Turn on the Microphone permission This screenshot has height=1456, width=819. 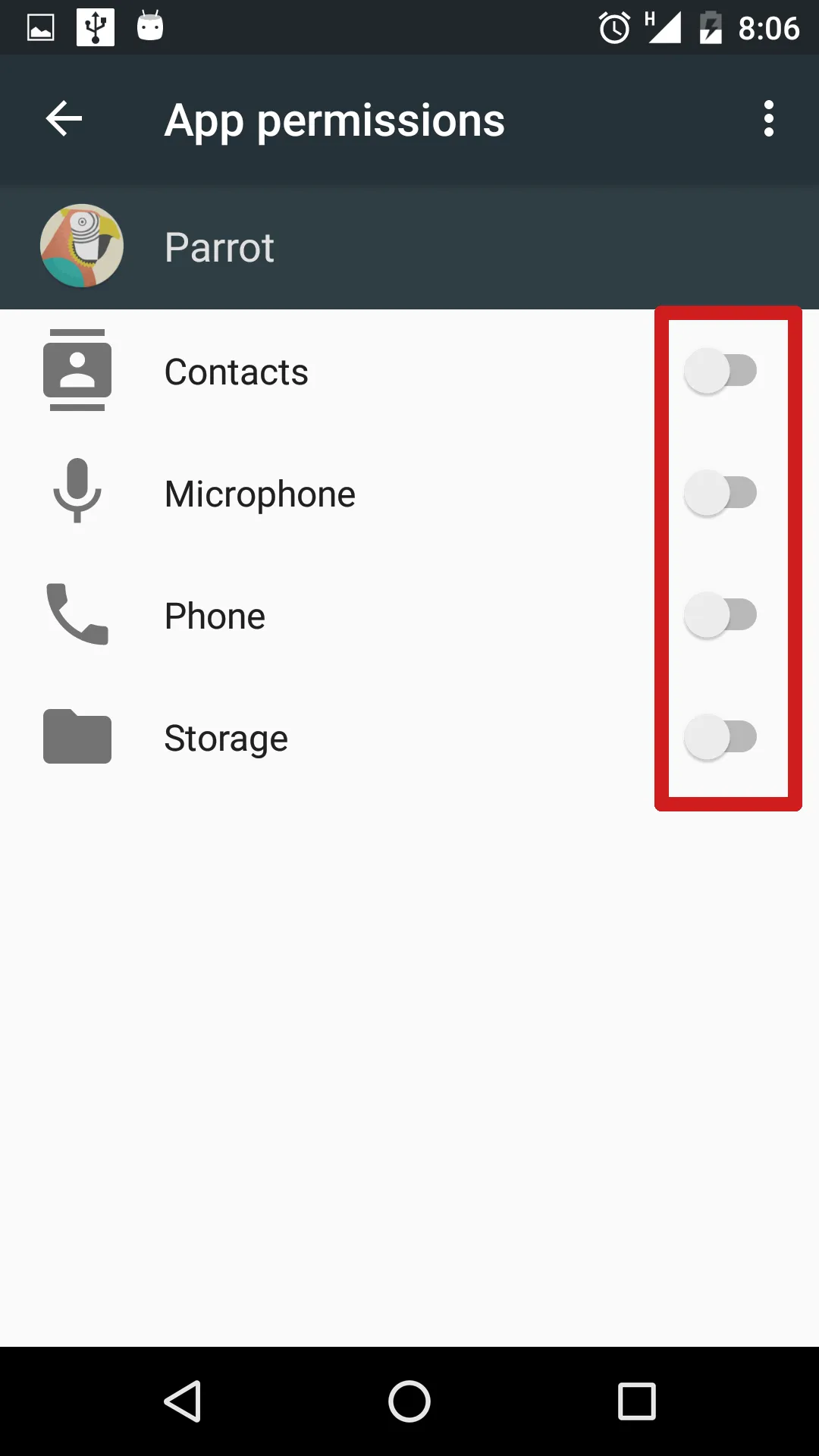(x=720, y=493)
